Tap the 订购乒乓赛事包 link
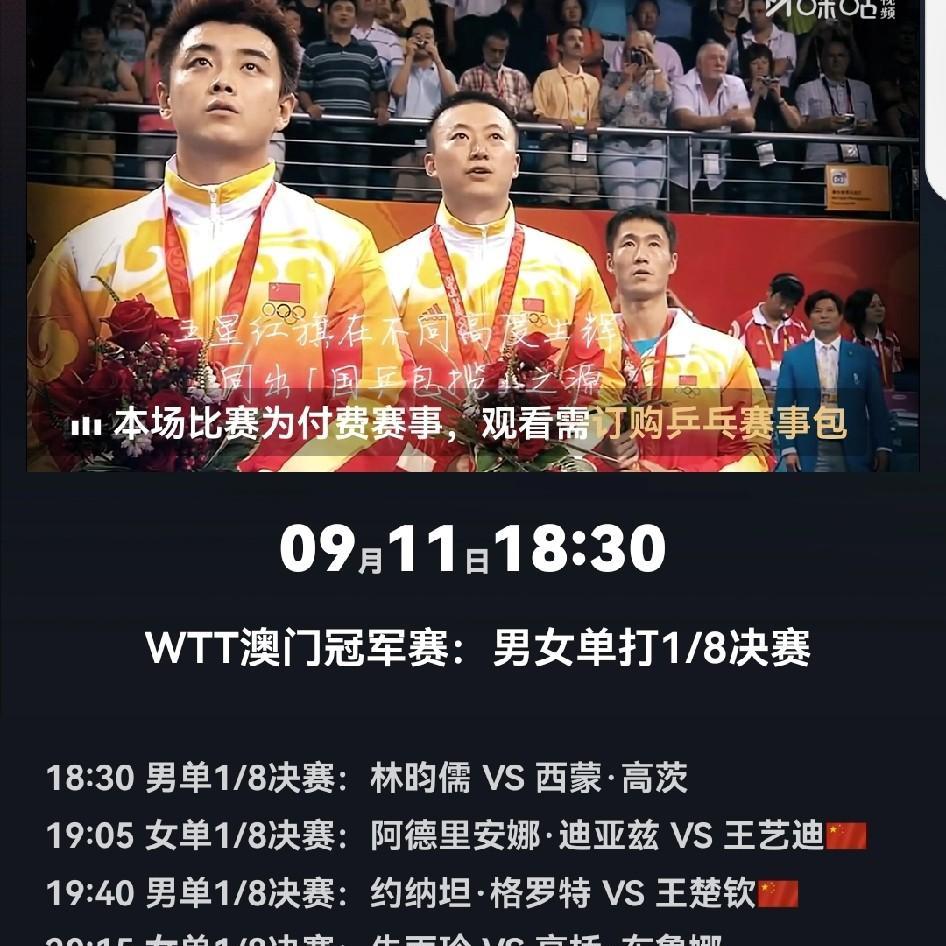 tap(718, 424)
